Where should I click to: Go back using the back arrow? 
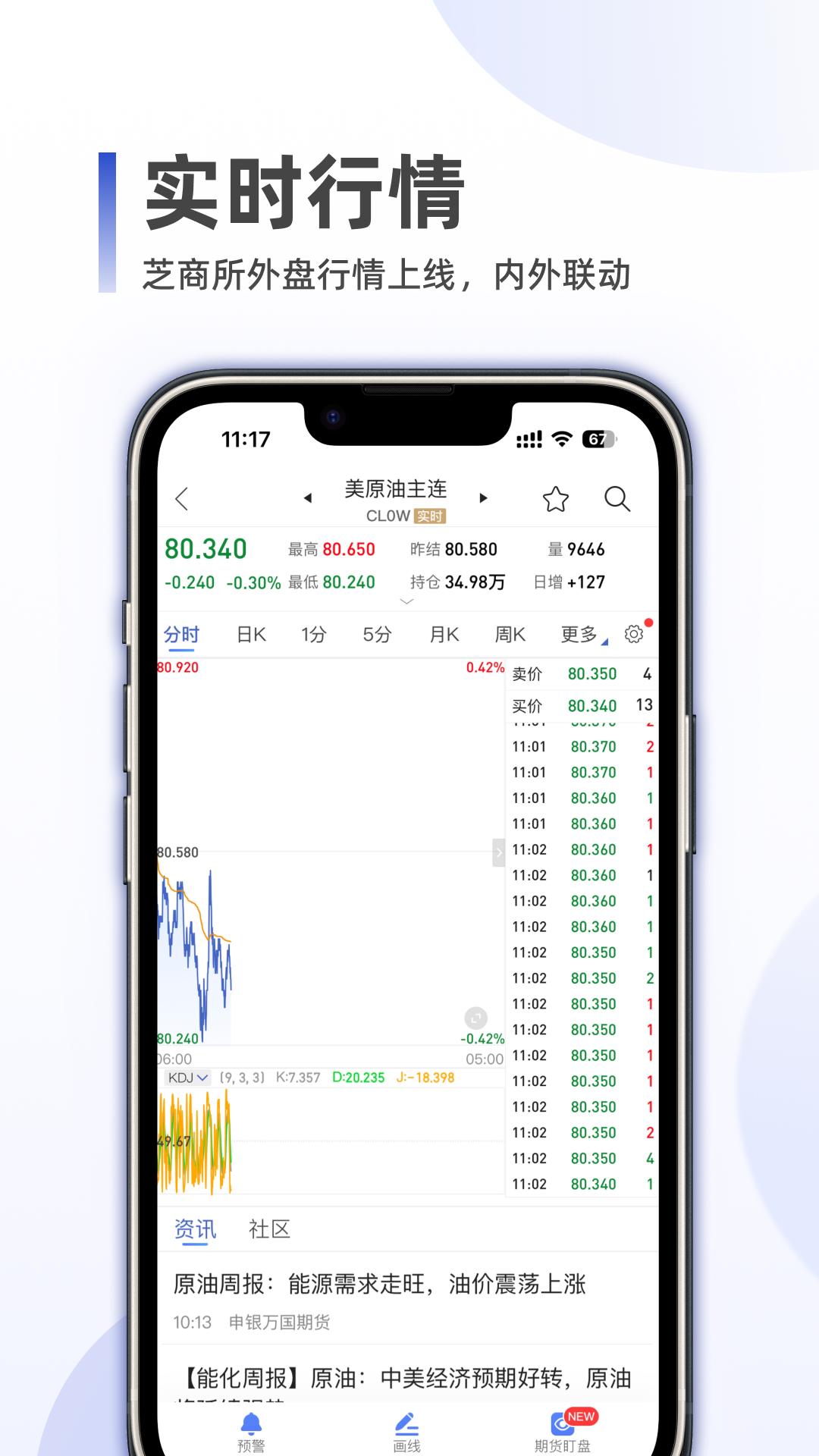click(x=180, y=500)
